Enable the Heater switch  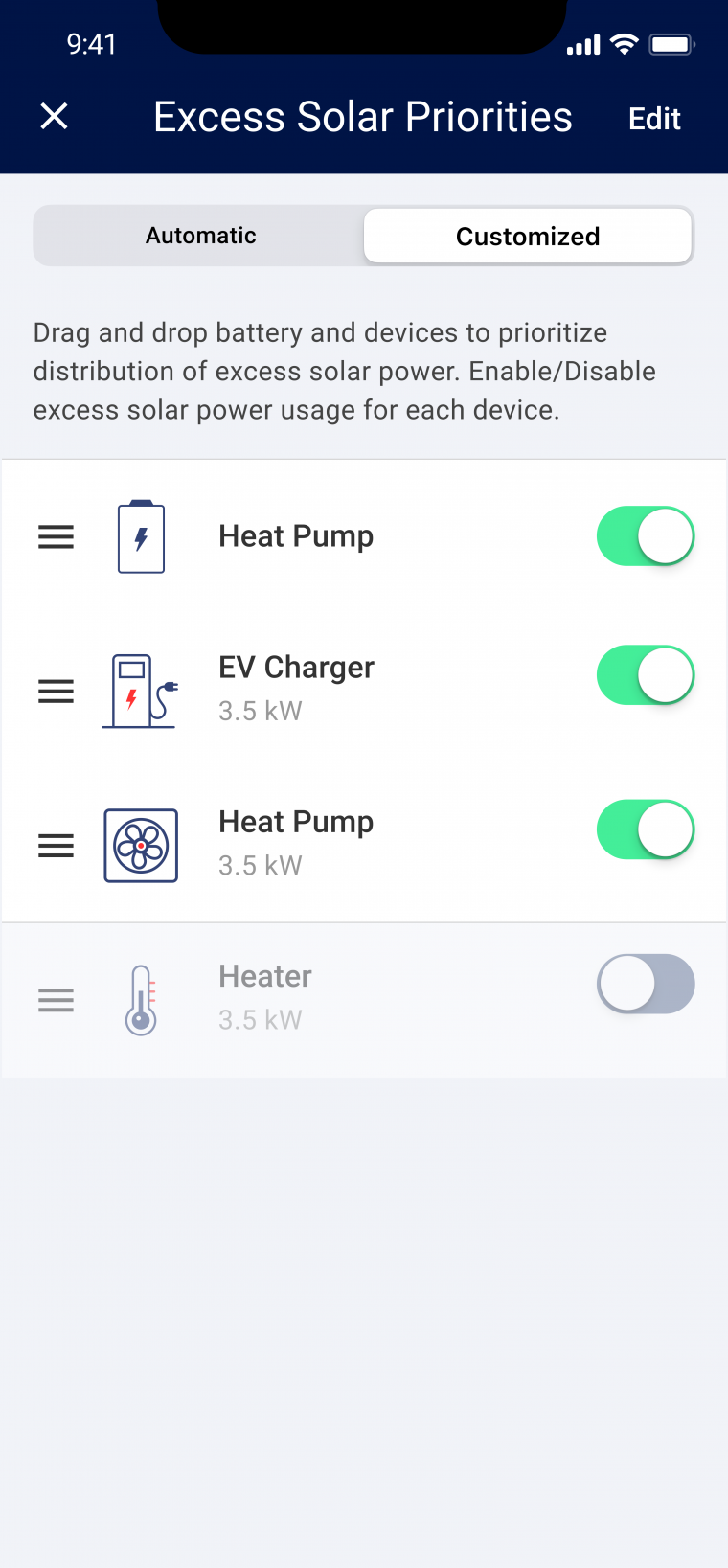coord(646,984)
